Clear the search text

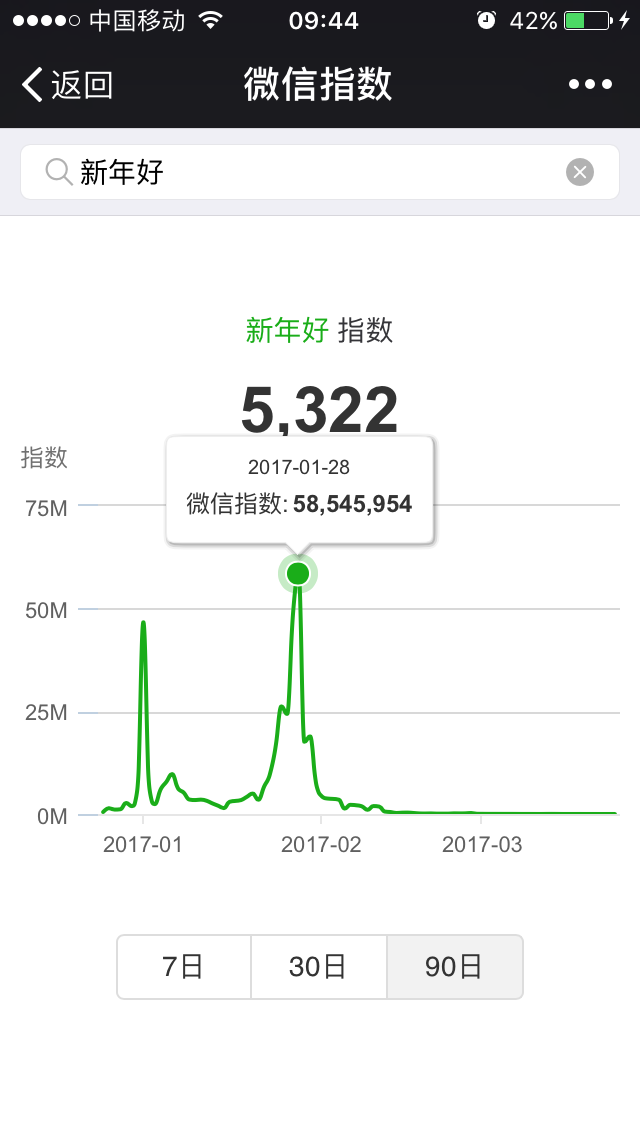tap(580, 172)
